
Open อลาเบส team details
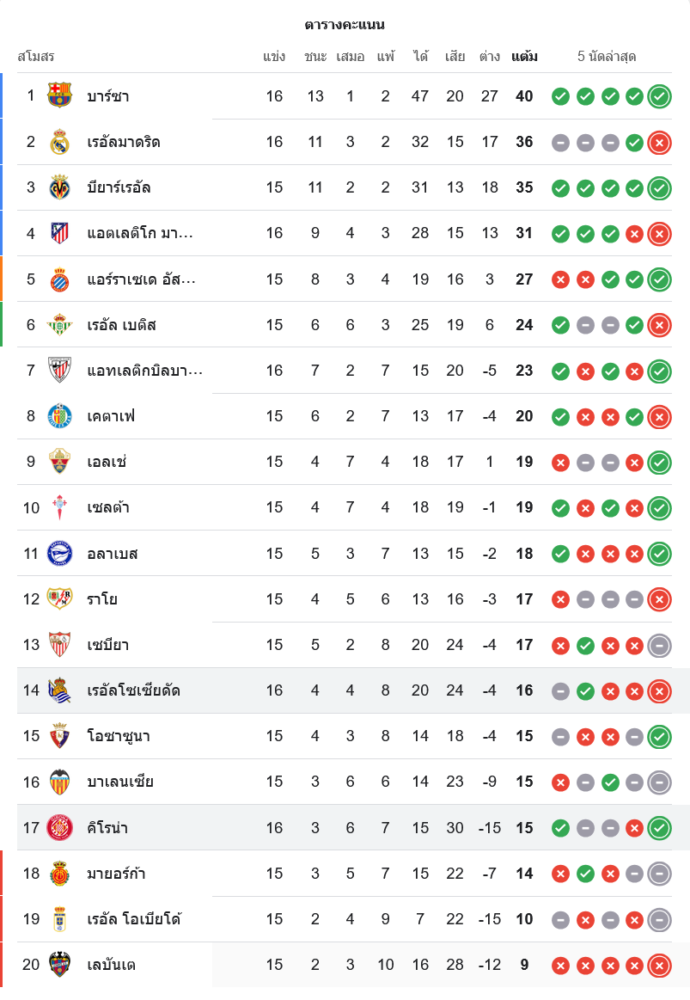pyautogui.click(x=112, y=553)
